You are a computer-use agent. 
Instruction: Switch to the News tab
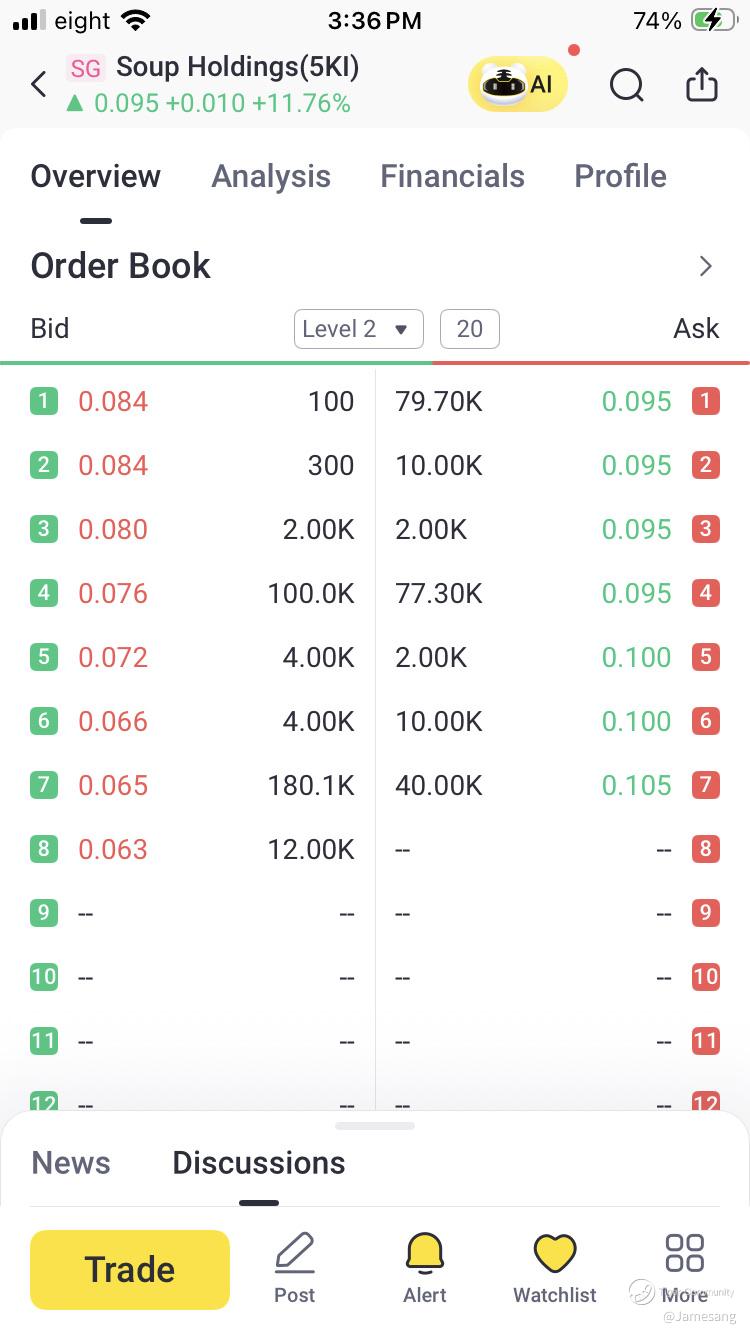click(71, 1163)
